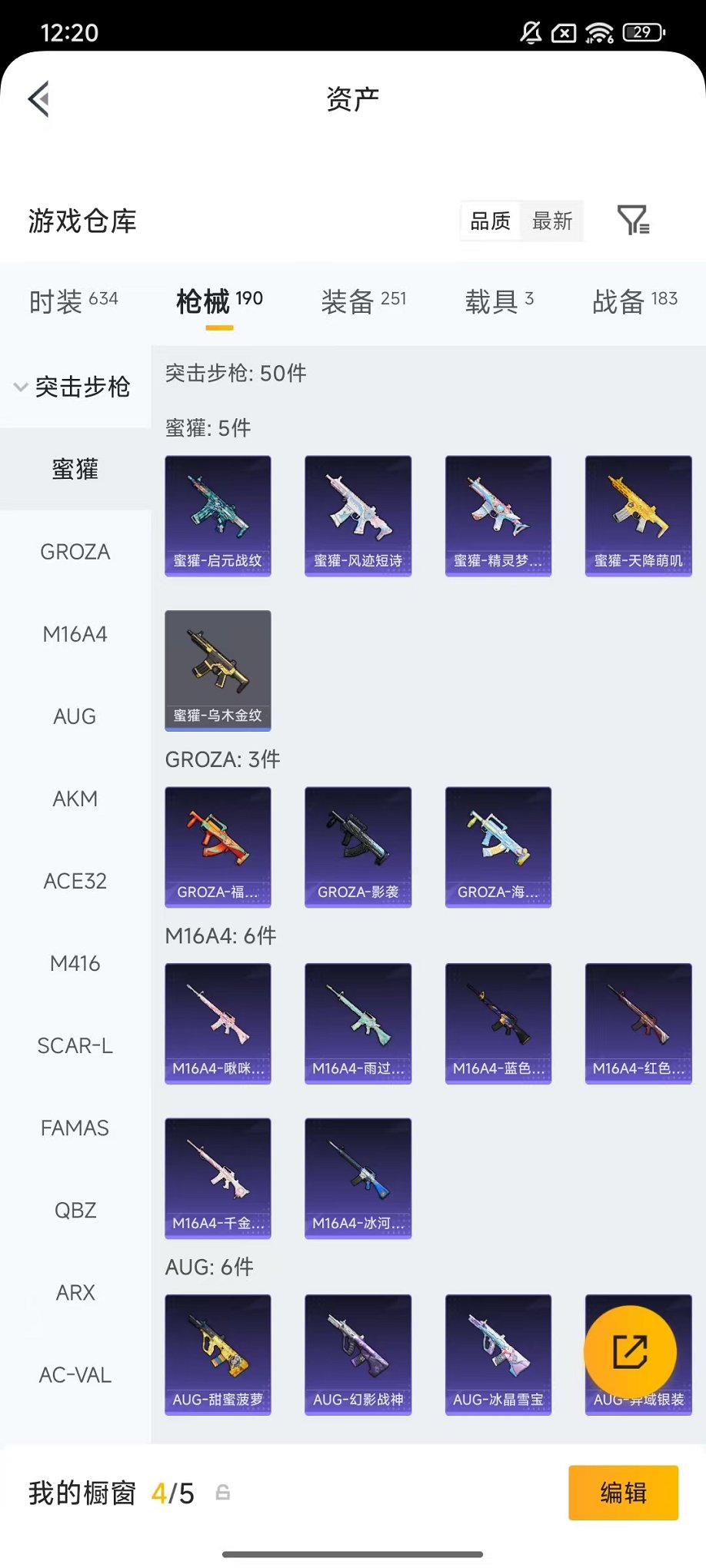The image size is (706, 1568).
Task: Switch to the 装备 tab
Action: pos(364,301)
